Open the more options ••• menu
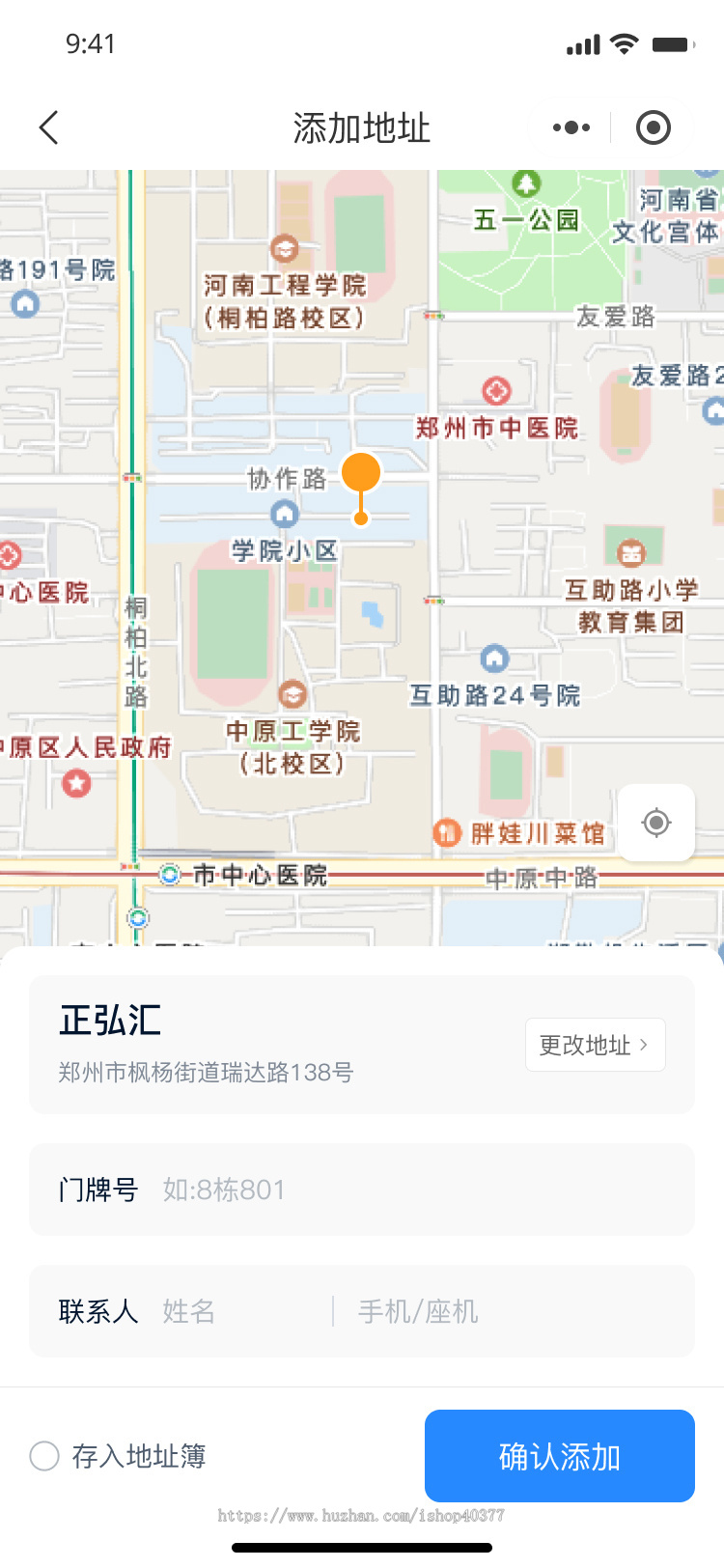This screenshot has height=1568, width=724. click(x=570, y=126)
